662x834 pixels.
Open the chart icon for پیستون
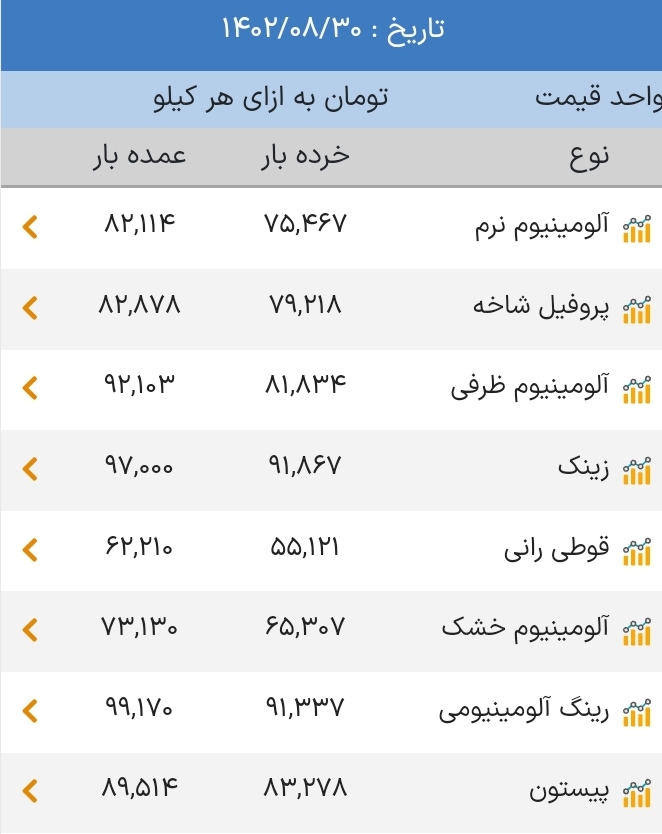coord(636,793)
